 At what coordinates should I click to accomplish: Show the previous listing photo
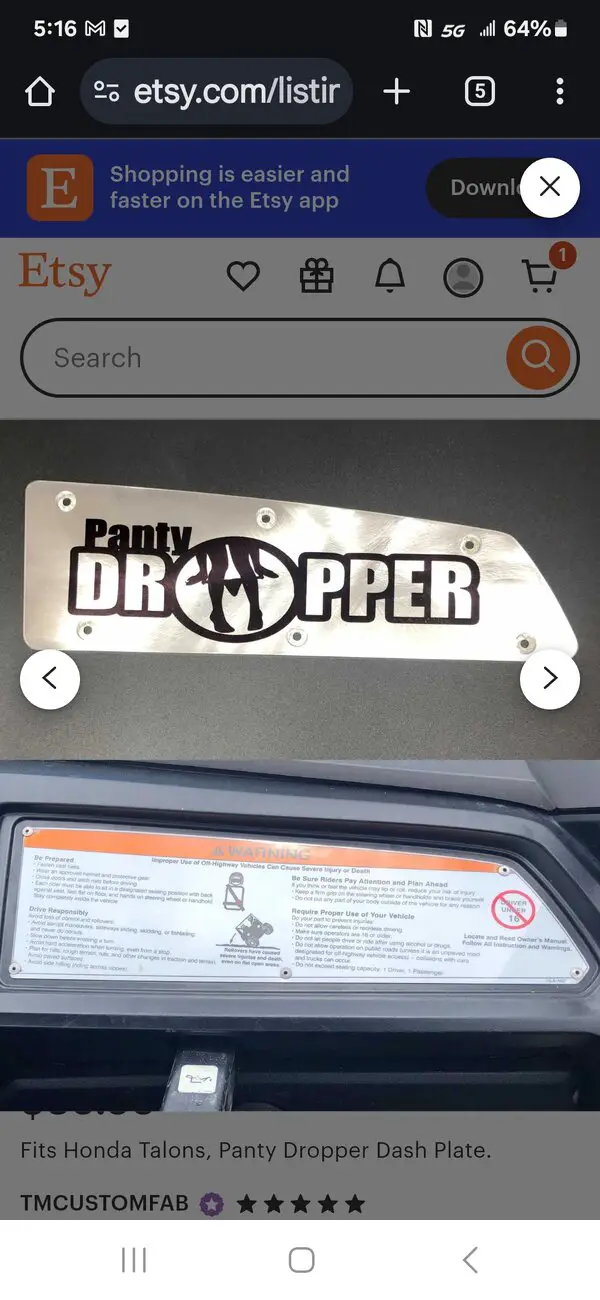click(50, 678)
